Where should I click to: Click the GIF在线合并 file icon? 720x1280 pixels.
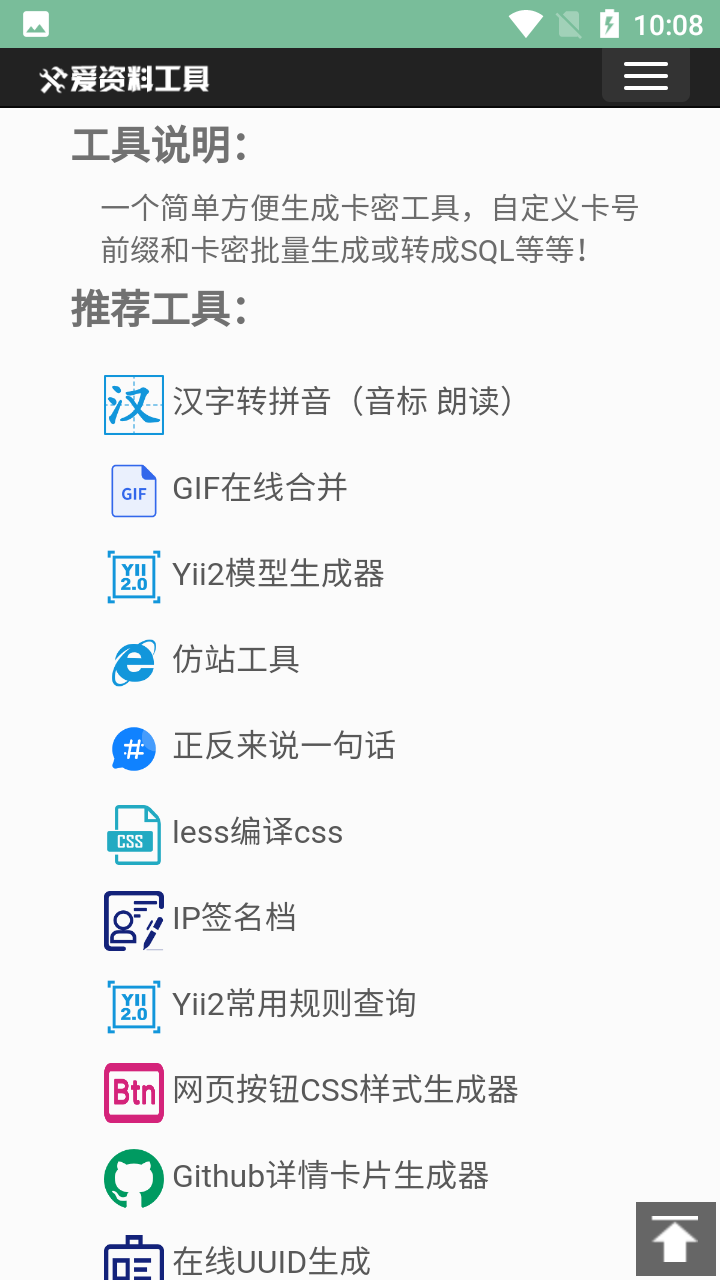pos(133,490)
